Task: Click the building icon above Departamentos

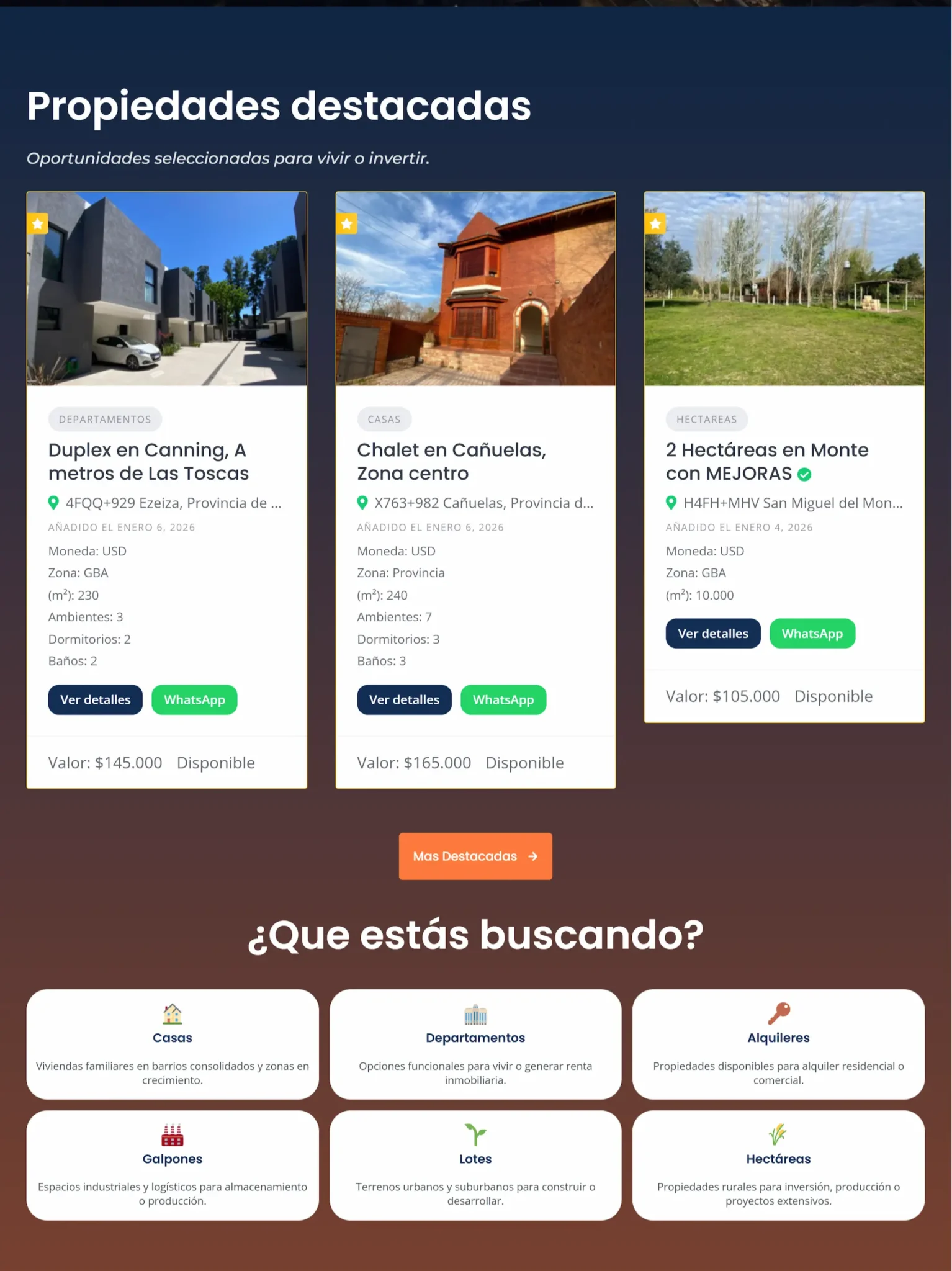Action: (x=475, y=1015)
